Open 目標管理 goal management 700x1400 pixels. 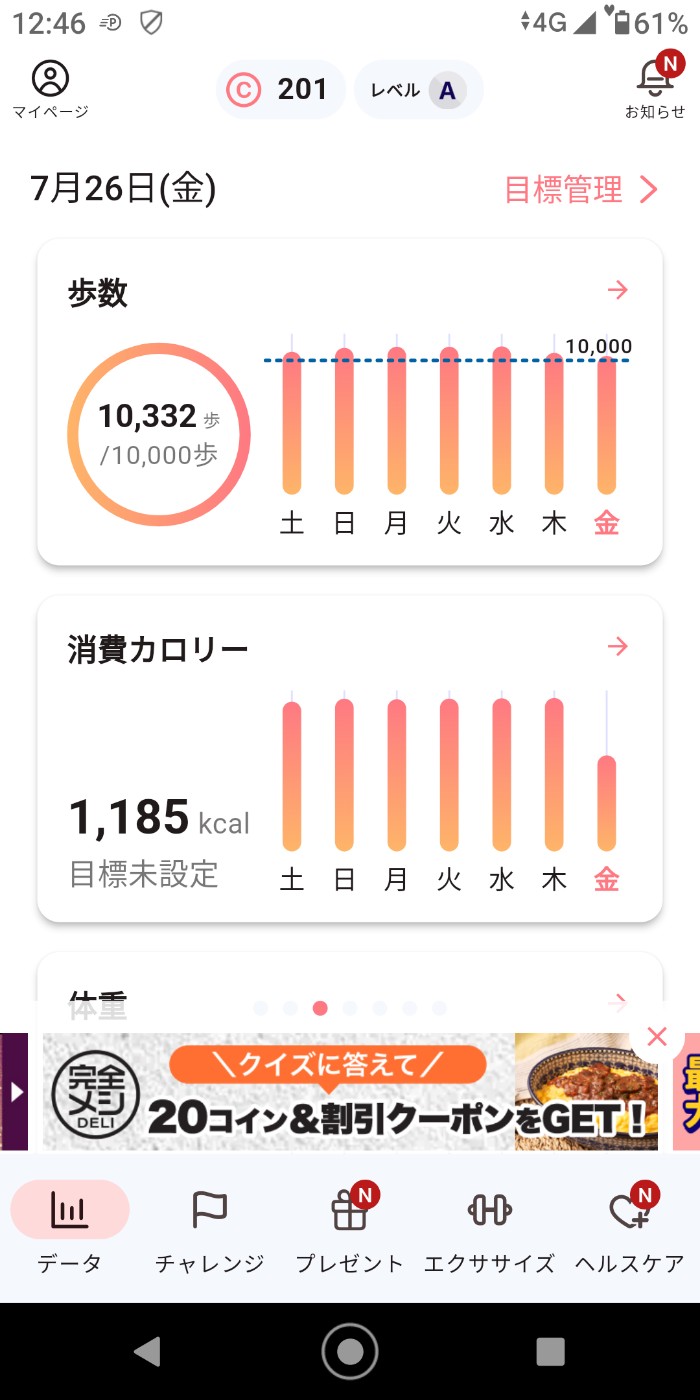pyautogui.click(x=580, y=189)
